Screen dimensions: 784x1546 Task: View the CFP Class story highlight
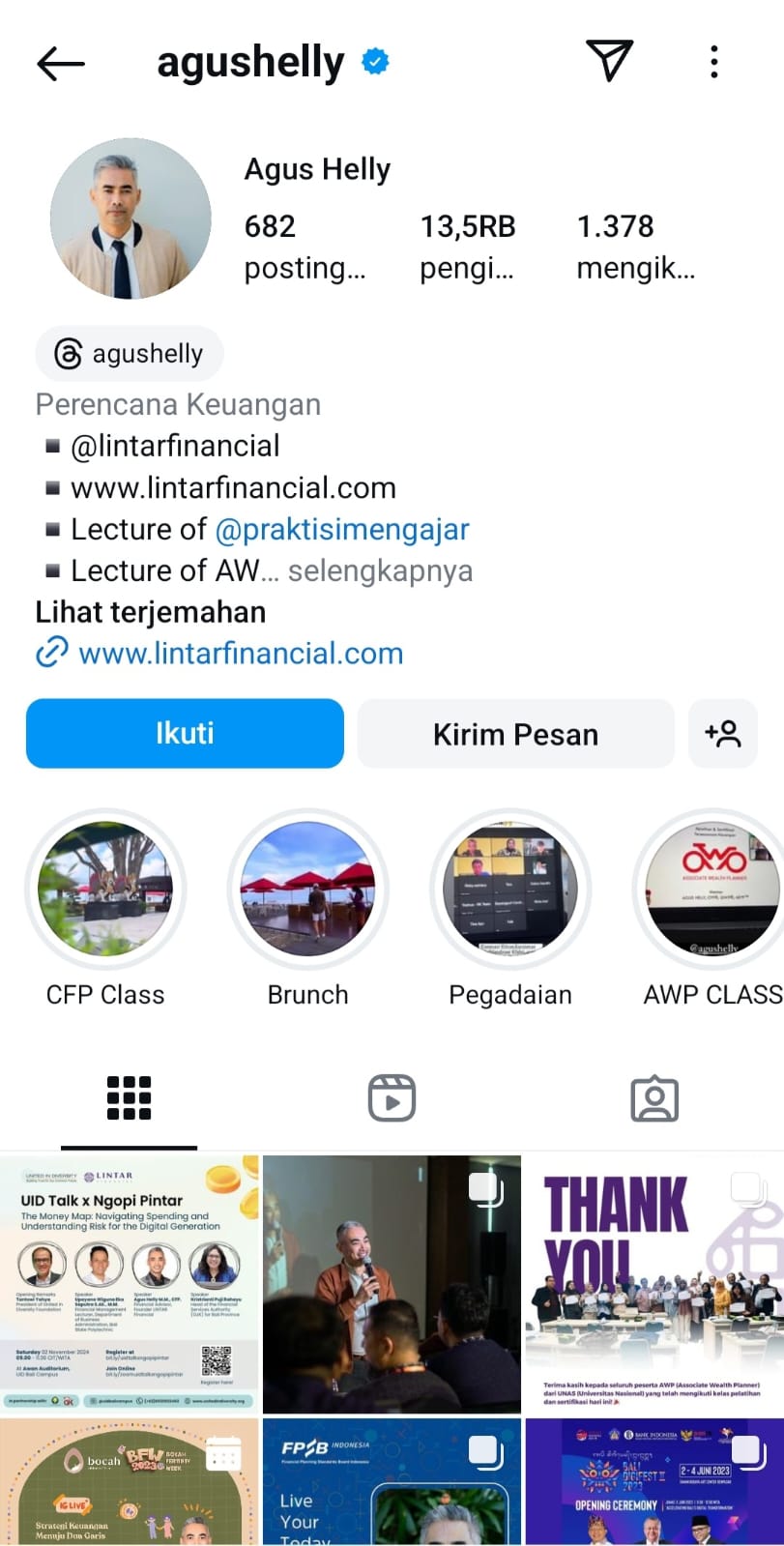(x=105, y=889)
